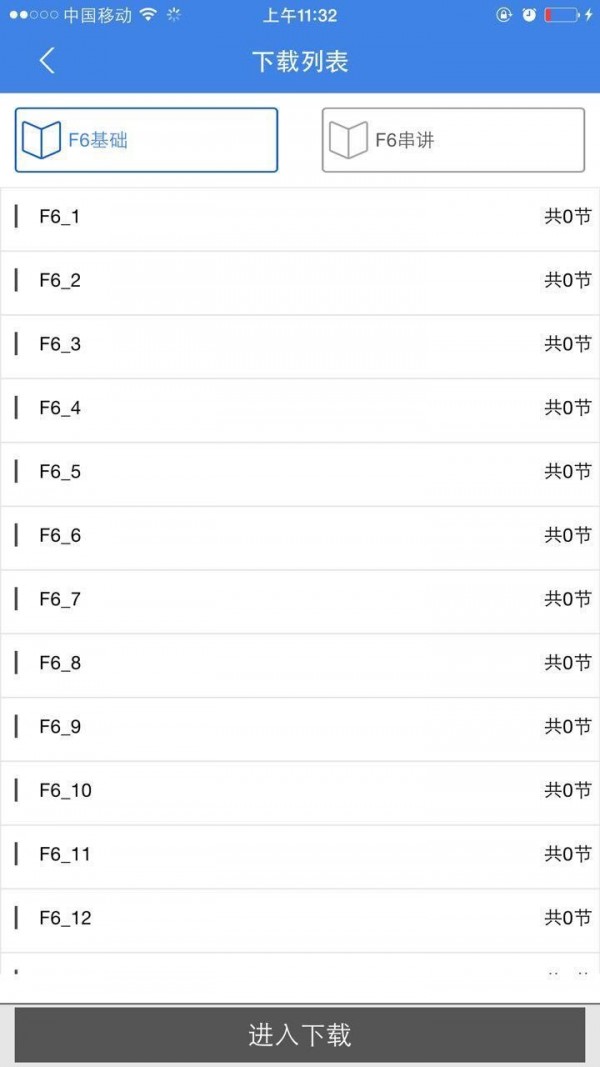Select the F6_3 chapter
Viewport: 600px width, 1067px height.
coord(300,345)
